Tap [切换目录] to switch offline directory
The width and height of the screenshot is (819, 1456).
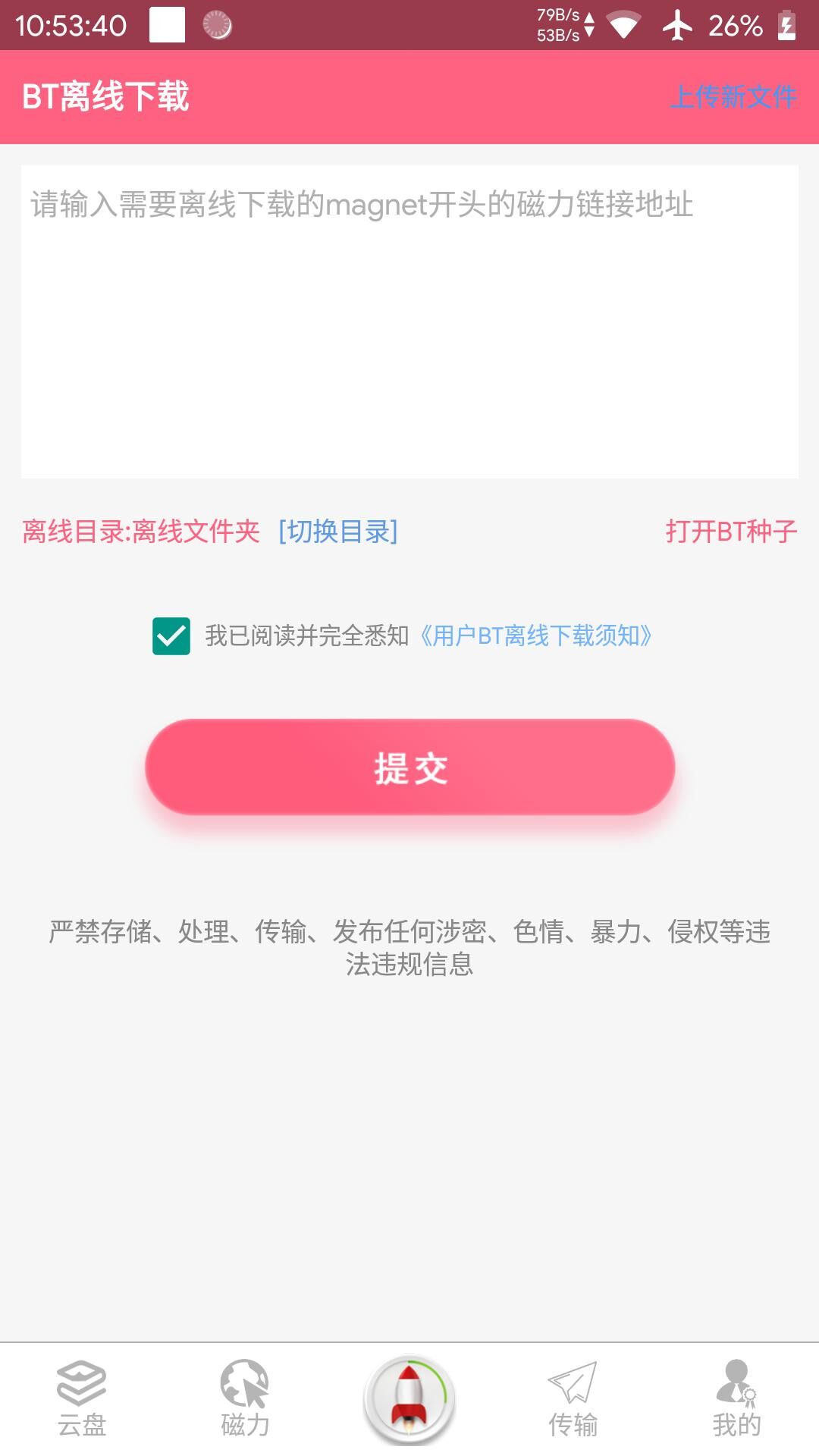click(338, 531)
